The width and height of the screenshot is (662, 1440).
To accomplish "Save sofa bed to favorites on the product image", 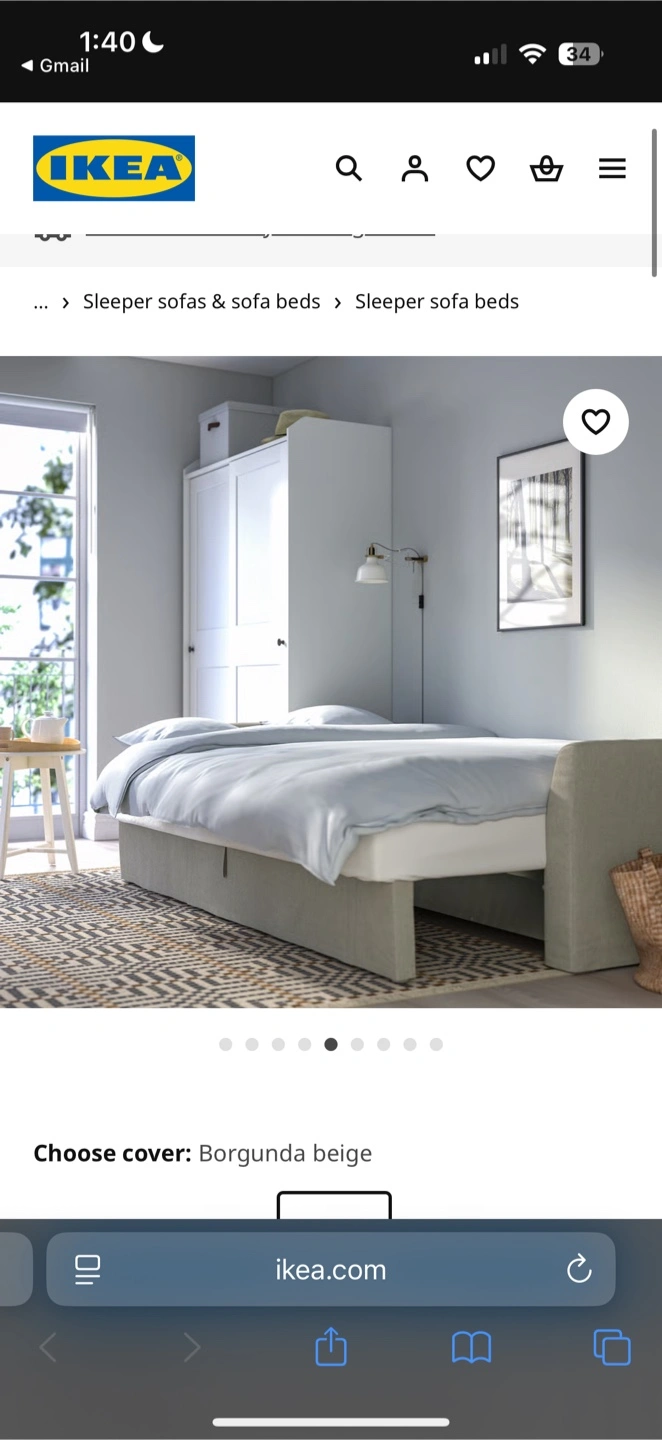I will tap(596, 422).
